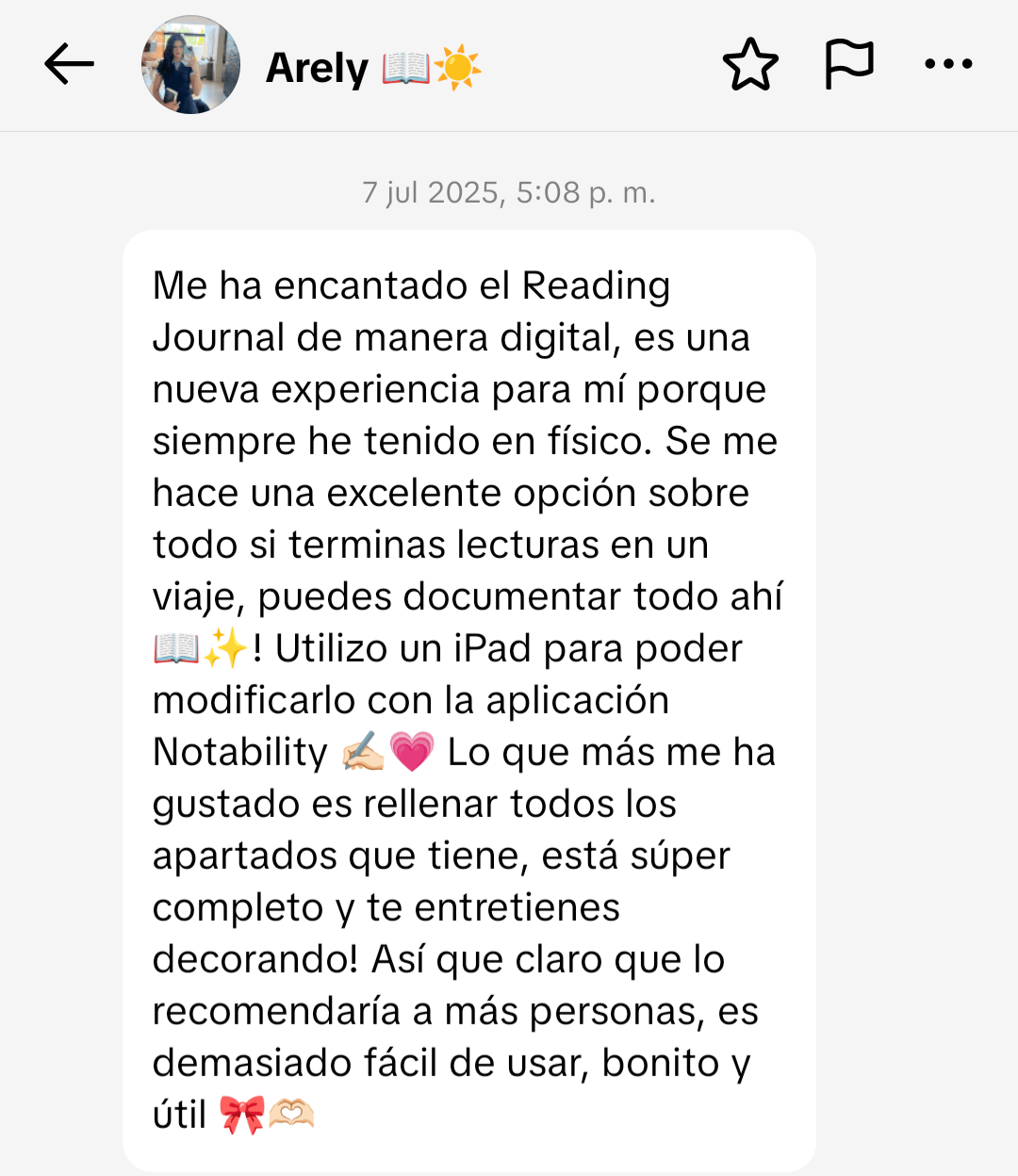Screen dimensions: 1018x1176
Task: Open the three-dot overflow menu
Action: click(947, 65)
